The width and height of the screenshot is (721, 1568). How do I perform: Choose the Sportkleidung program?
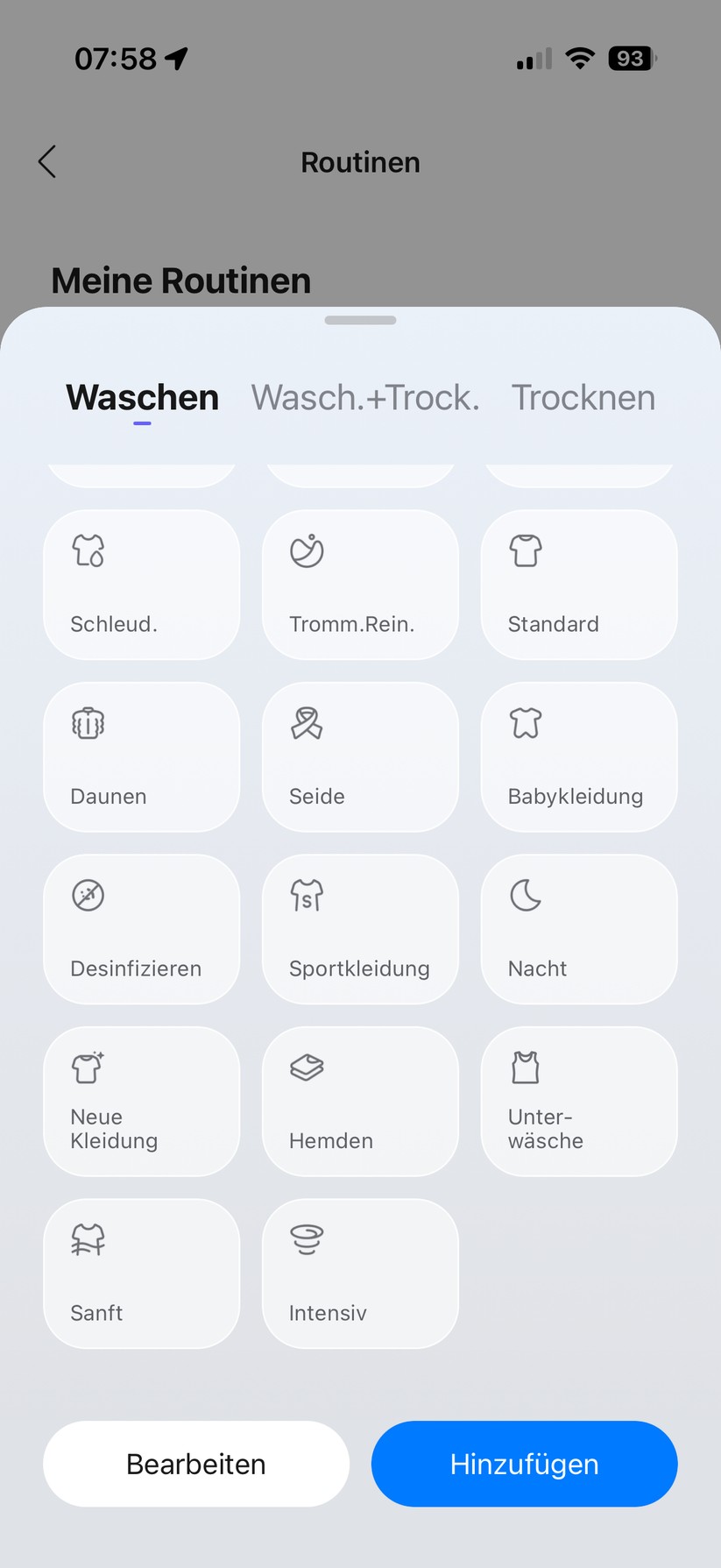tap(360, 929)
